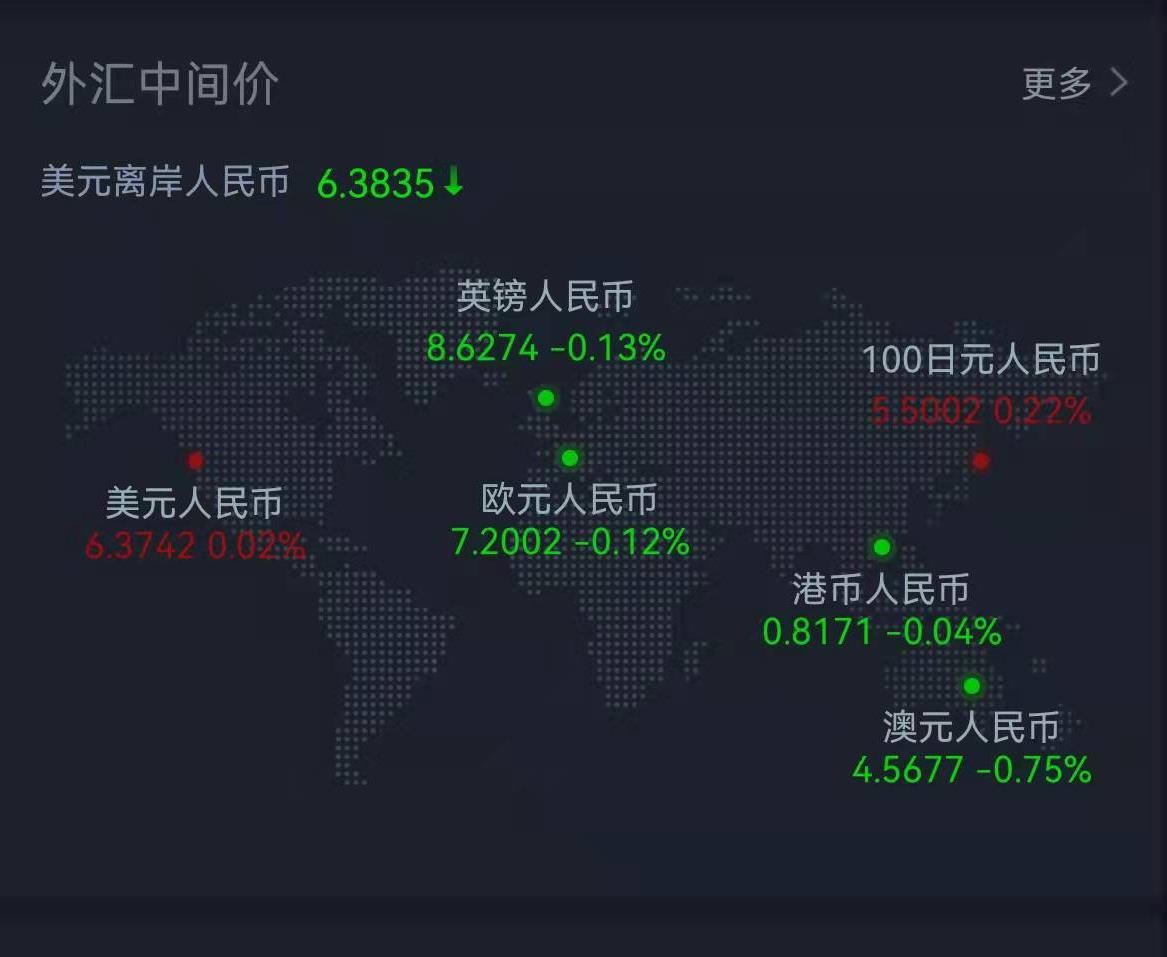
Task: Open 更多 for more forex rates
Action: pyautogui.click(x=1073, y=84)
